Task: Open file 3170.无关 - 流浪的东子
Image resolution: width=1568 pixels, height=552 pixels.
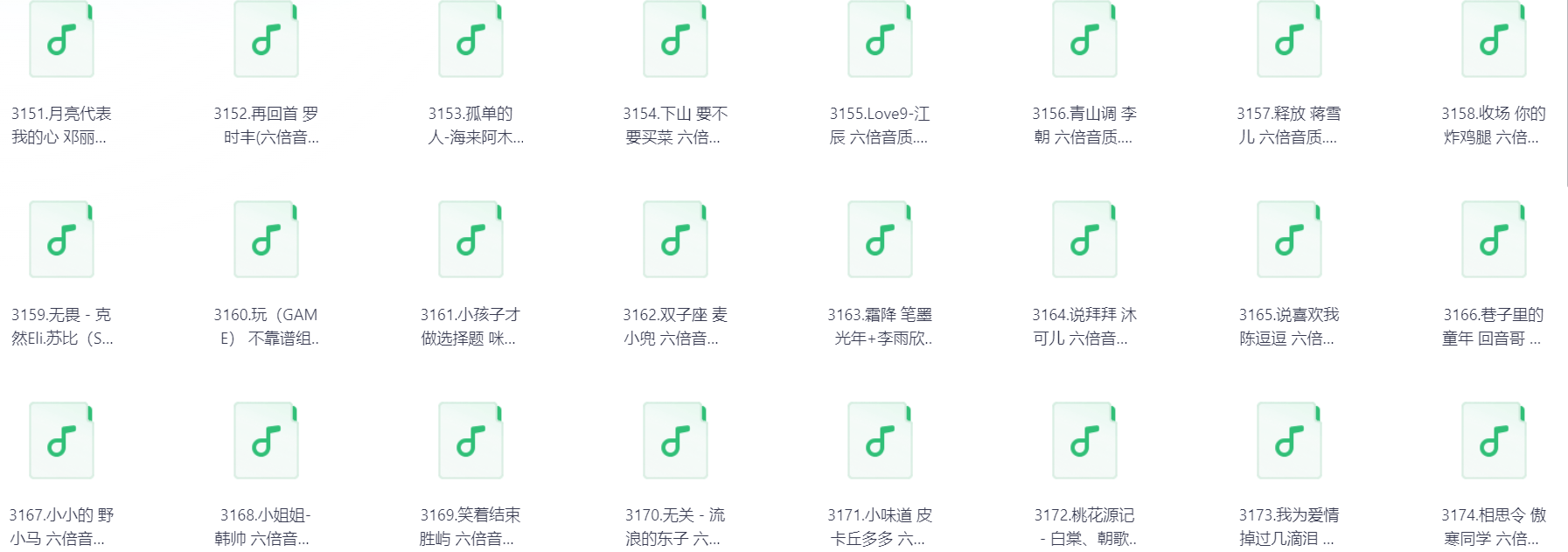Action: [x=675, y=441]
